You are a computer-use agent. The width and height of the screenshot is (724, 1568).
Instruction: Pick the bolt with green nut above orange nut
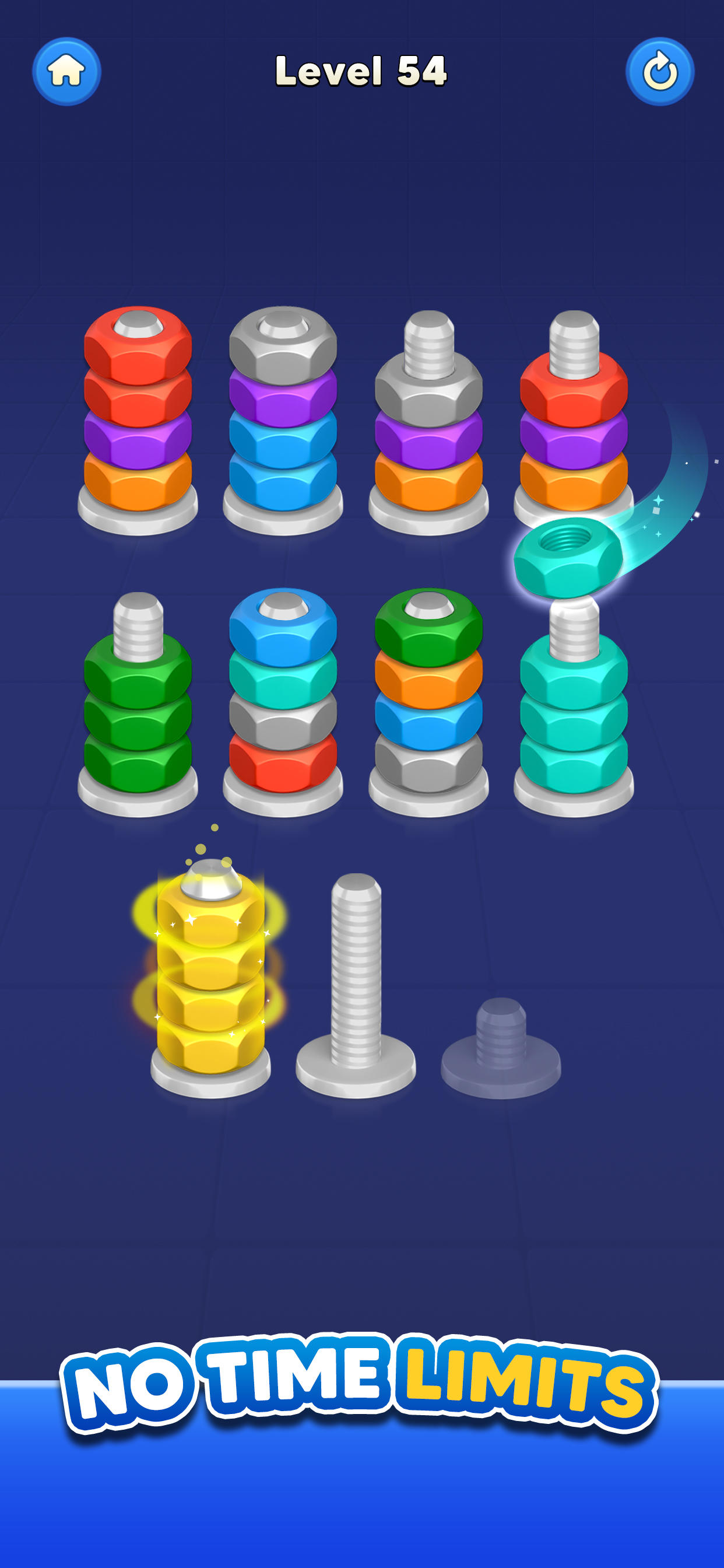coord(428,694)
